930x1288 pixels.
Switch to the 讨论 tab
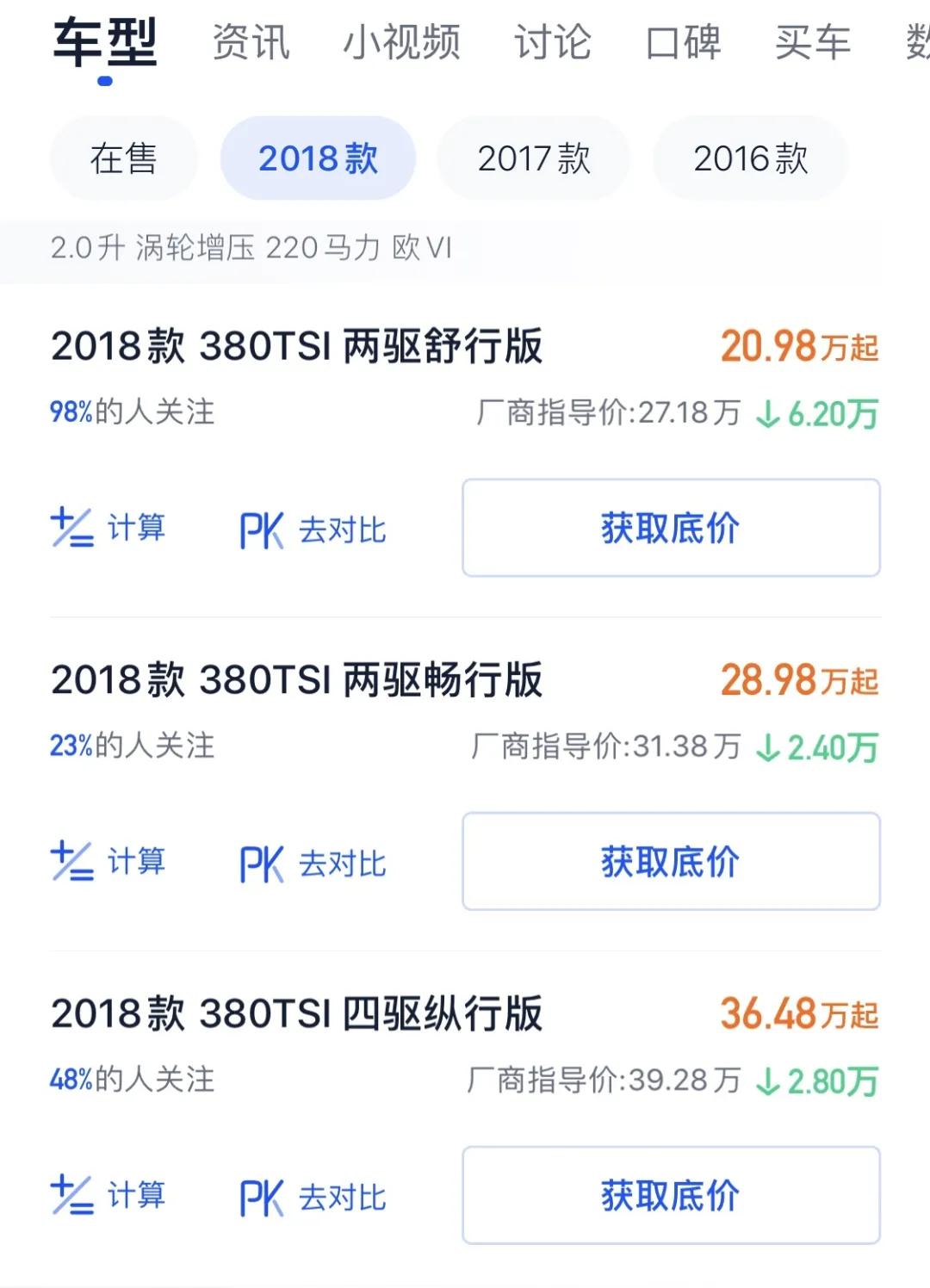(553, 42)
